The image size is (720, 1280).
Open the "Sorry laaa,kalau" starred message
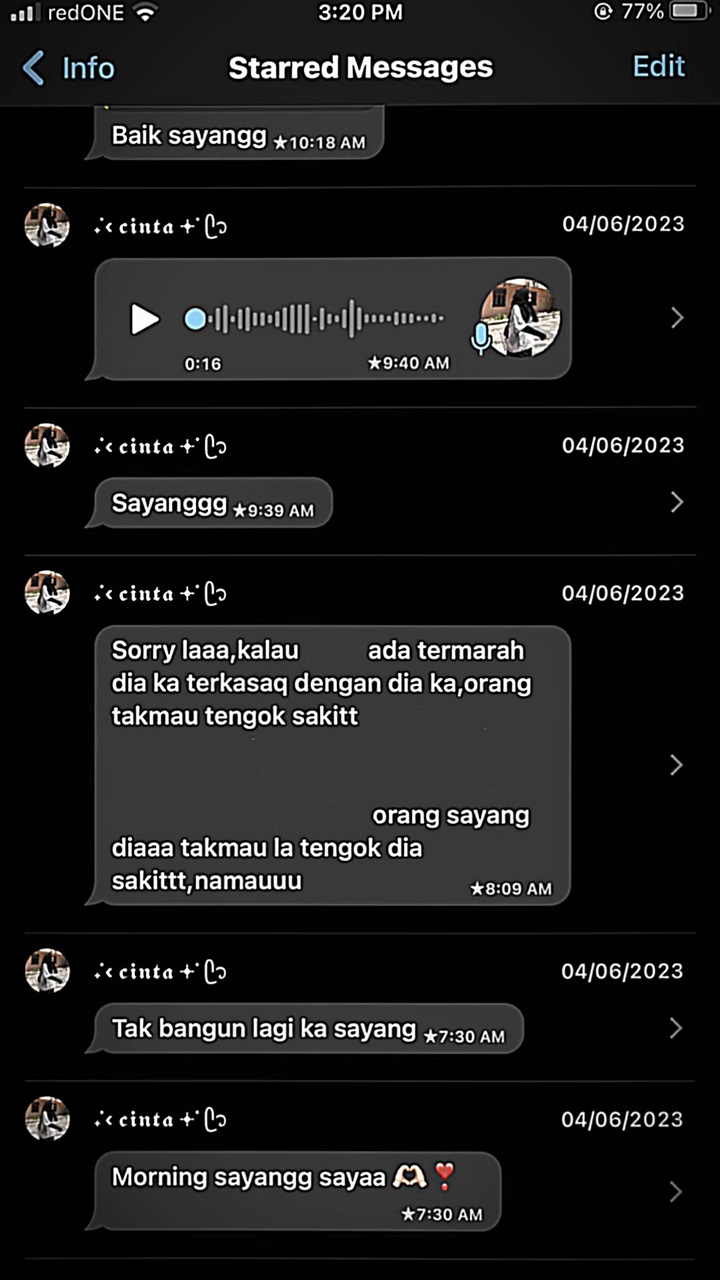point(676,765)
